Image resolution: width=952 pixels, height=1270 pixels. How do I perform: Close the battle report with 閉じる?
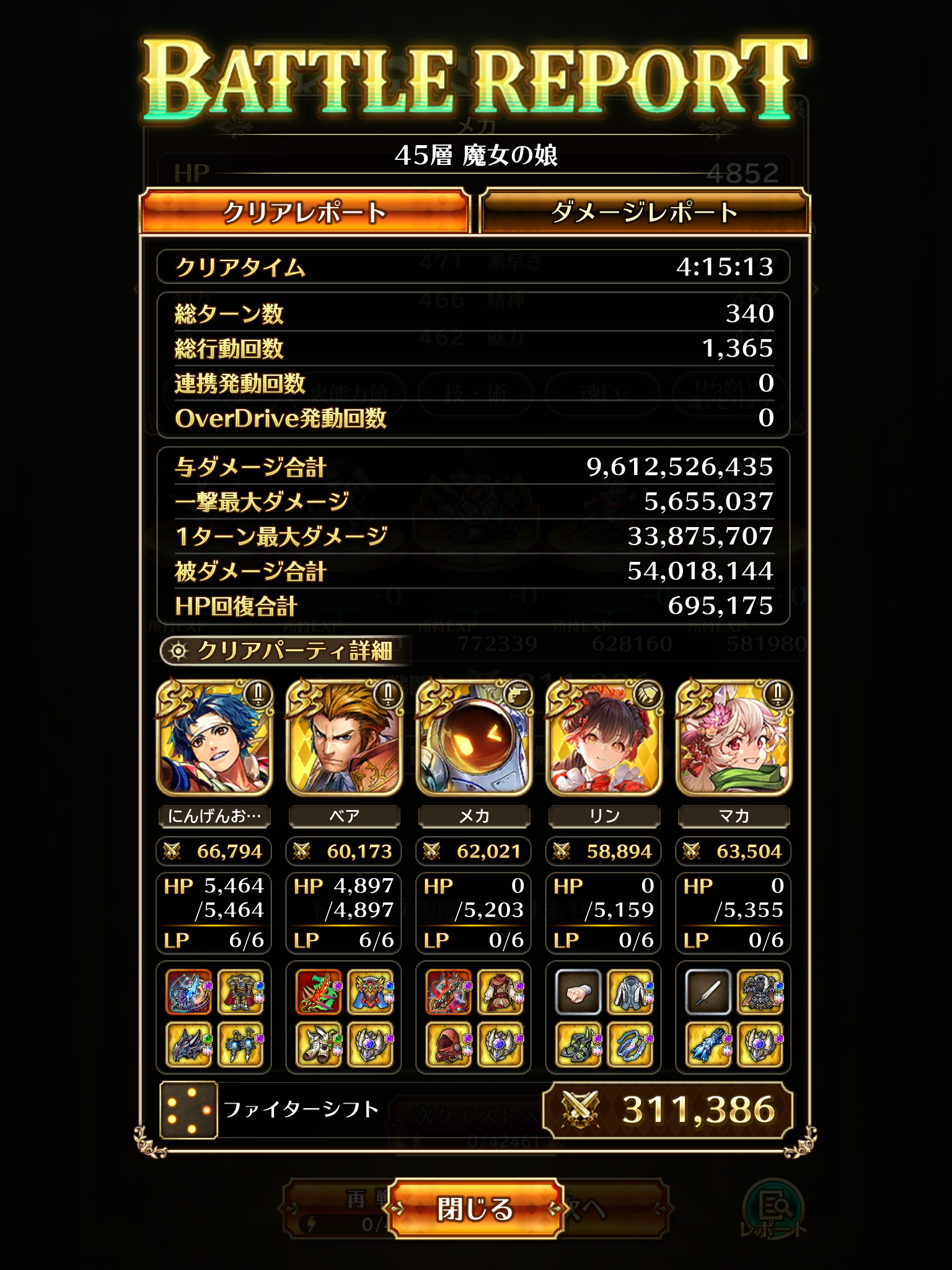pyautogui.click(x=476, y=1209)
